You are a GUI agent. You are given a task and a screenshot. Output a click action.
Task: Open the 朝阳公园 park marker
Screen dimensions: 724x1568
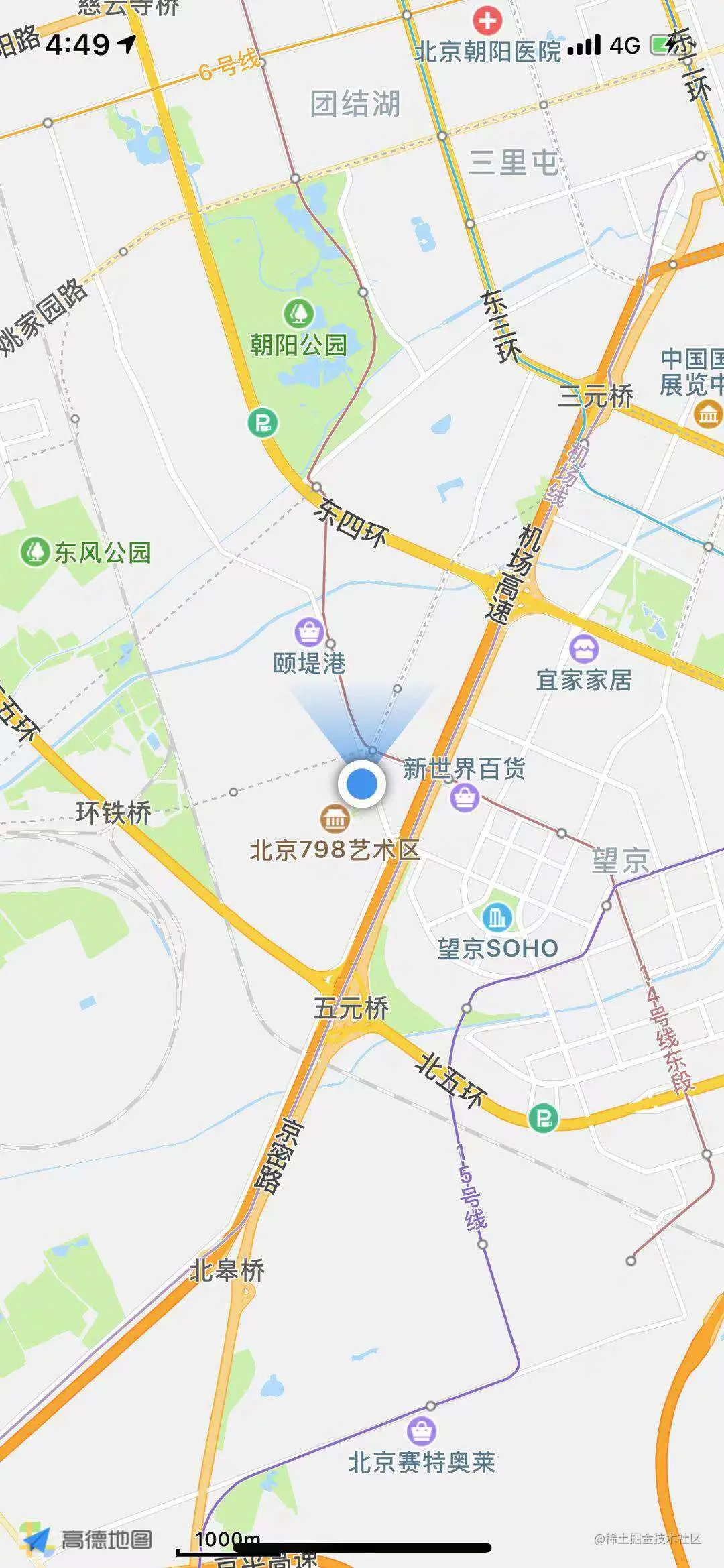coord(299,313)
